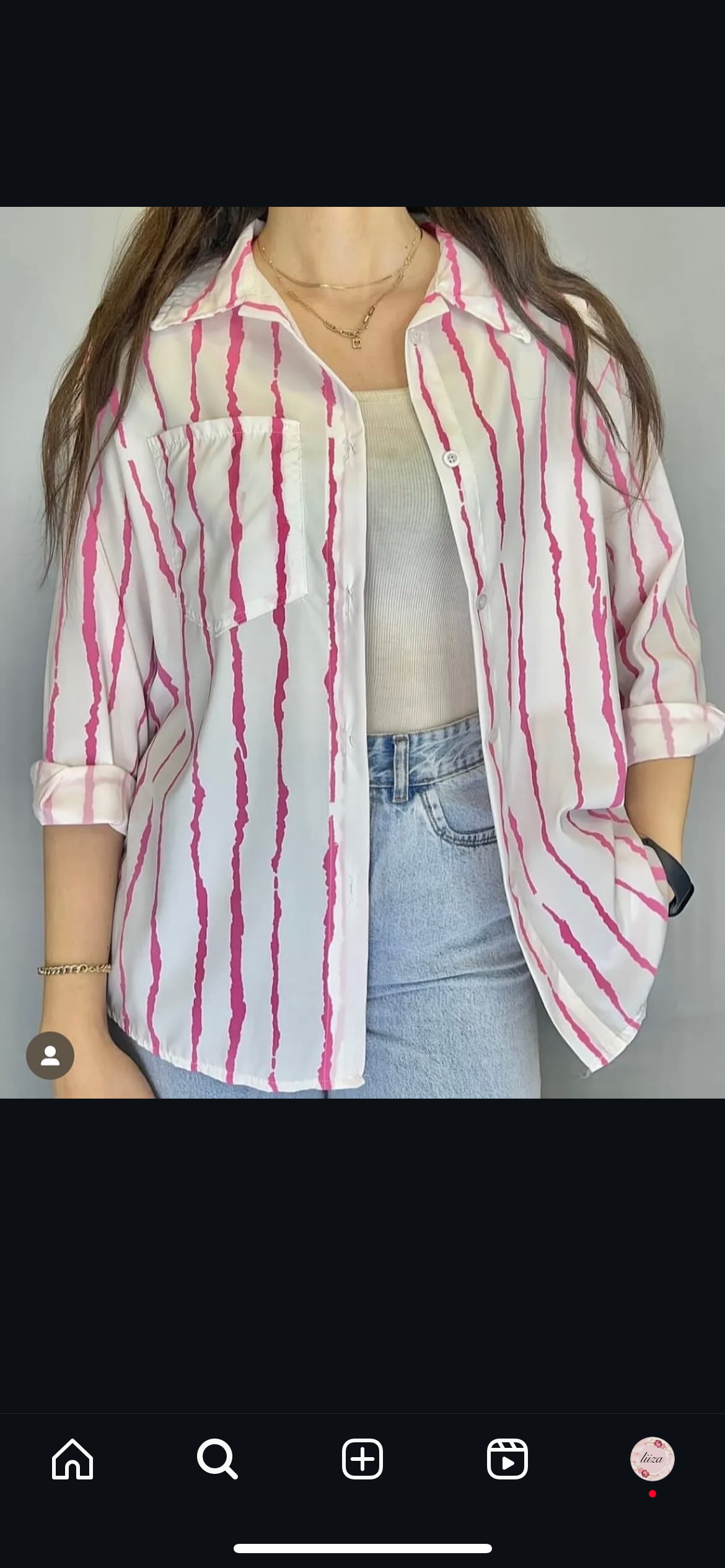Create a new post with plus icon
Image resolution: width=725 pixels, height=1568 pixels.
pos(362,1459)
